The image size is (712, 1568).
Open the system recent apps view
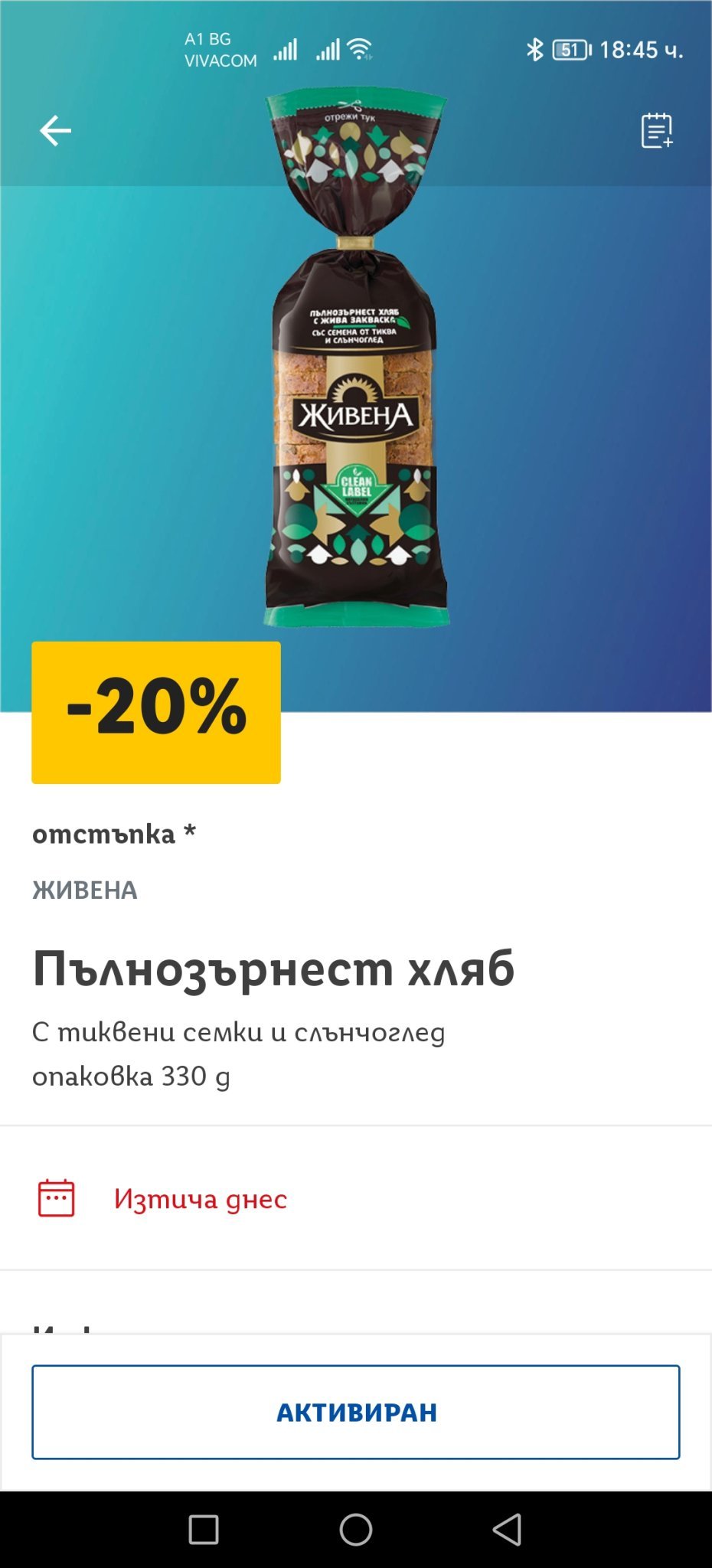(x=204, y=1530)
